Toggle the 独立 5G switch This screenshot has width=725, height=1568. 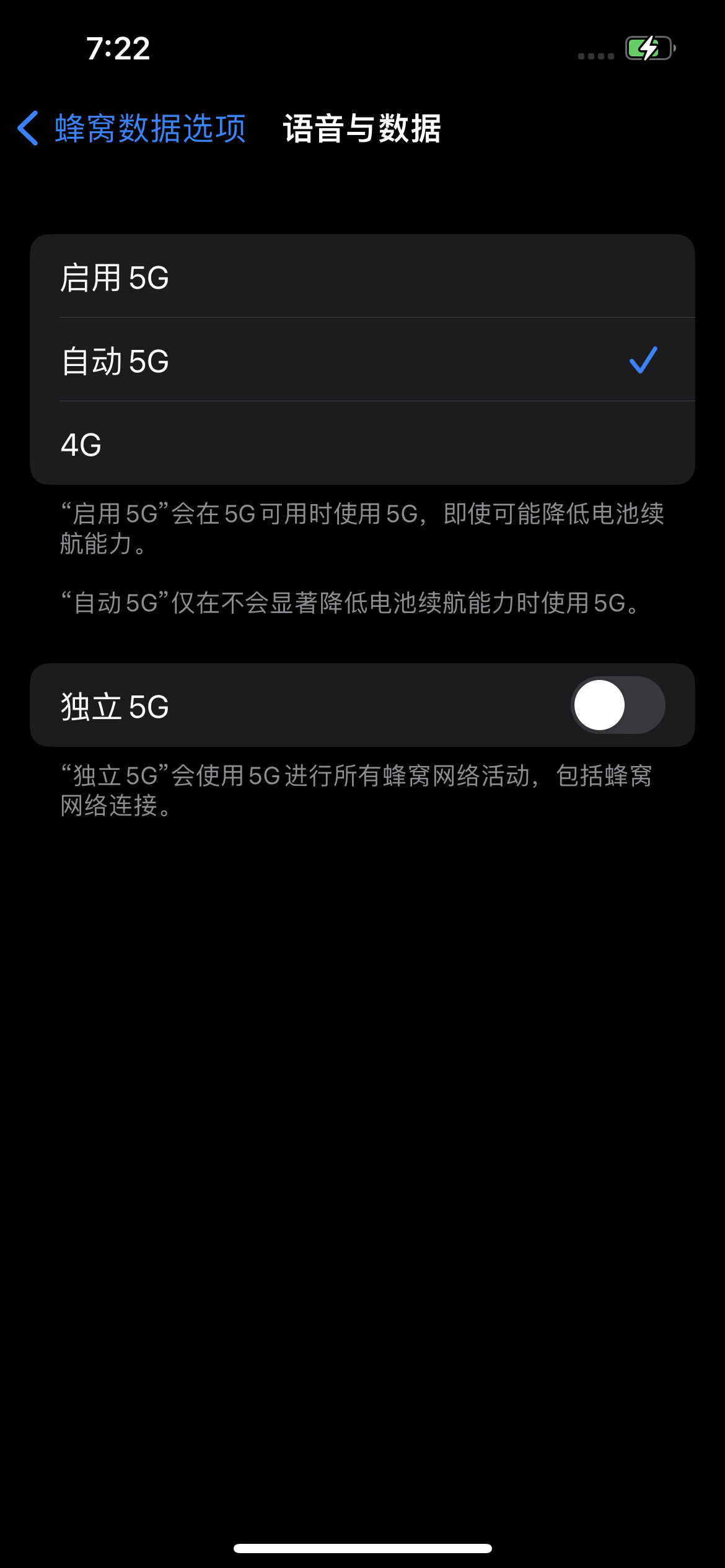(x=617, y=705)
